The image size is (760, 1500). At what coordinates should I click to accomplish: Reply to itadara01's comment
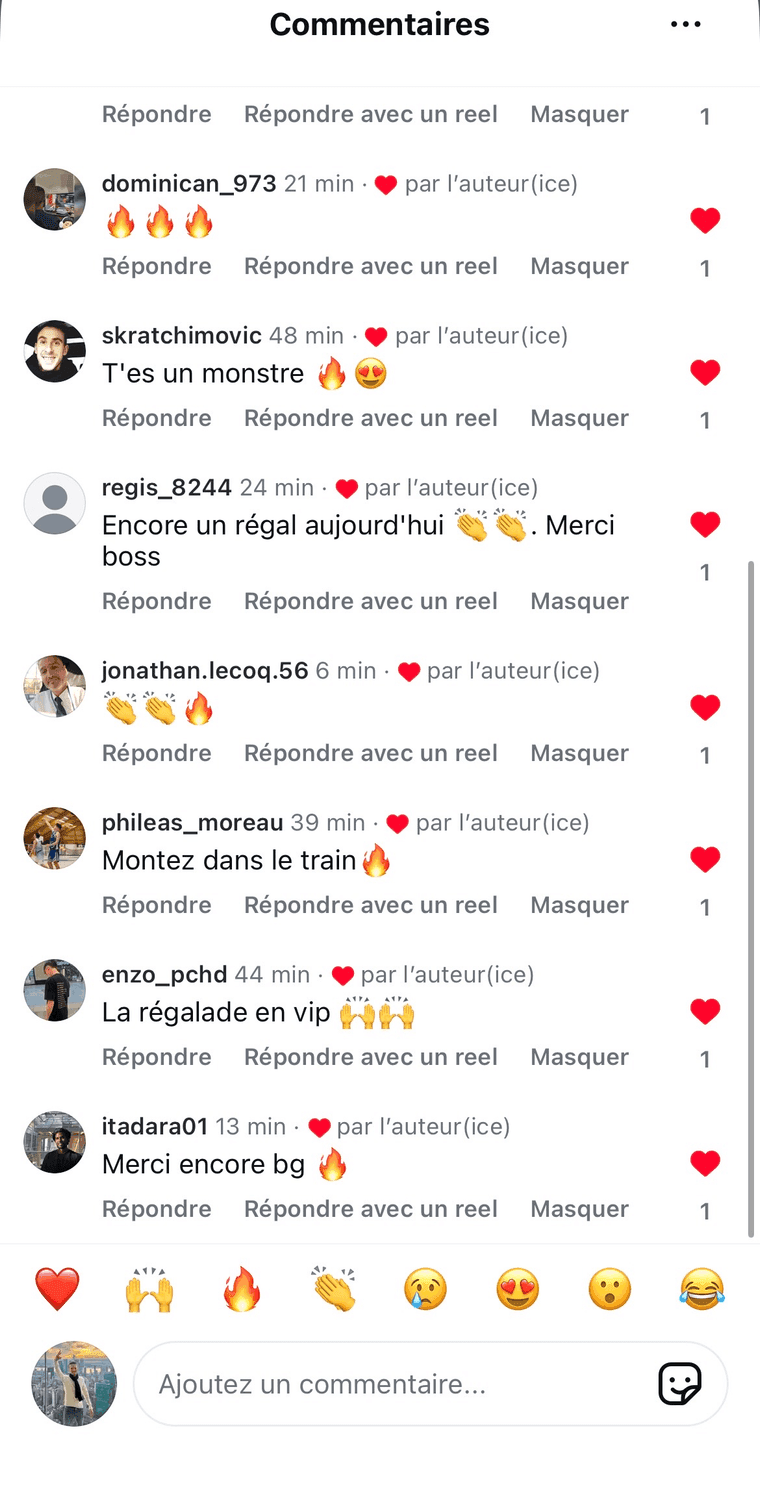point(157,1209)
